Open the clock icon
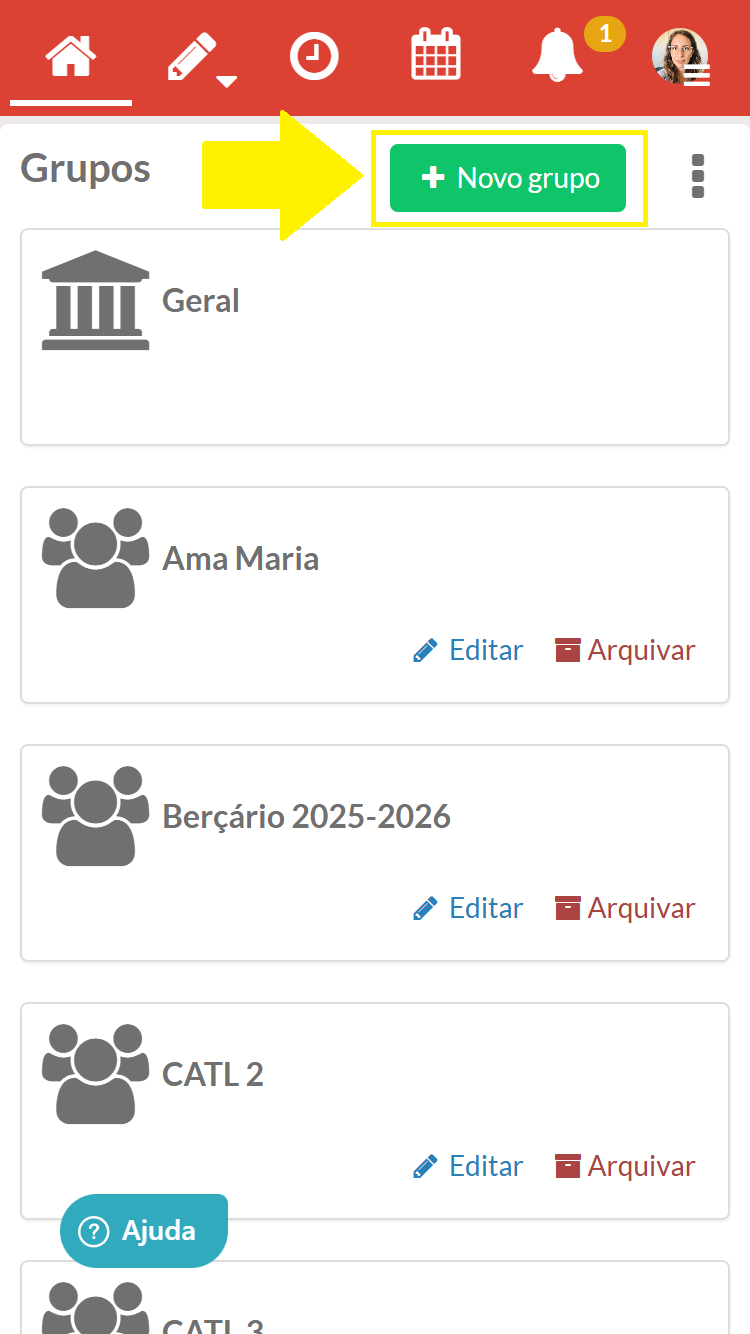The image size is (750, 1334). [314, 56]
